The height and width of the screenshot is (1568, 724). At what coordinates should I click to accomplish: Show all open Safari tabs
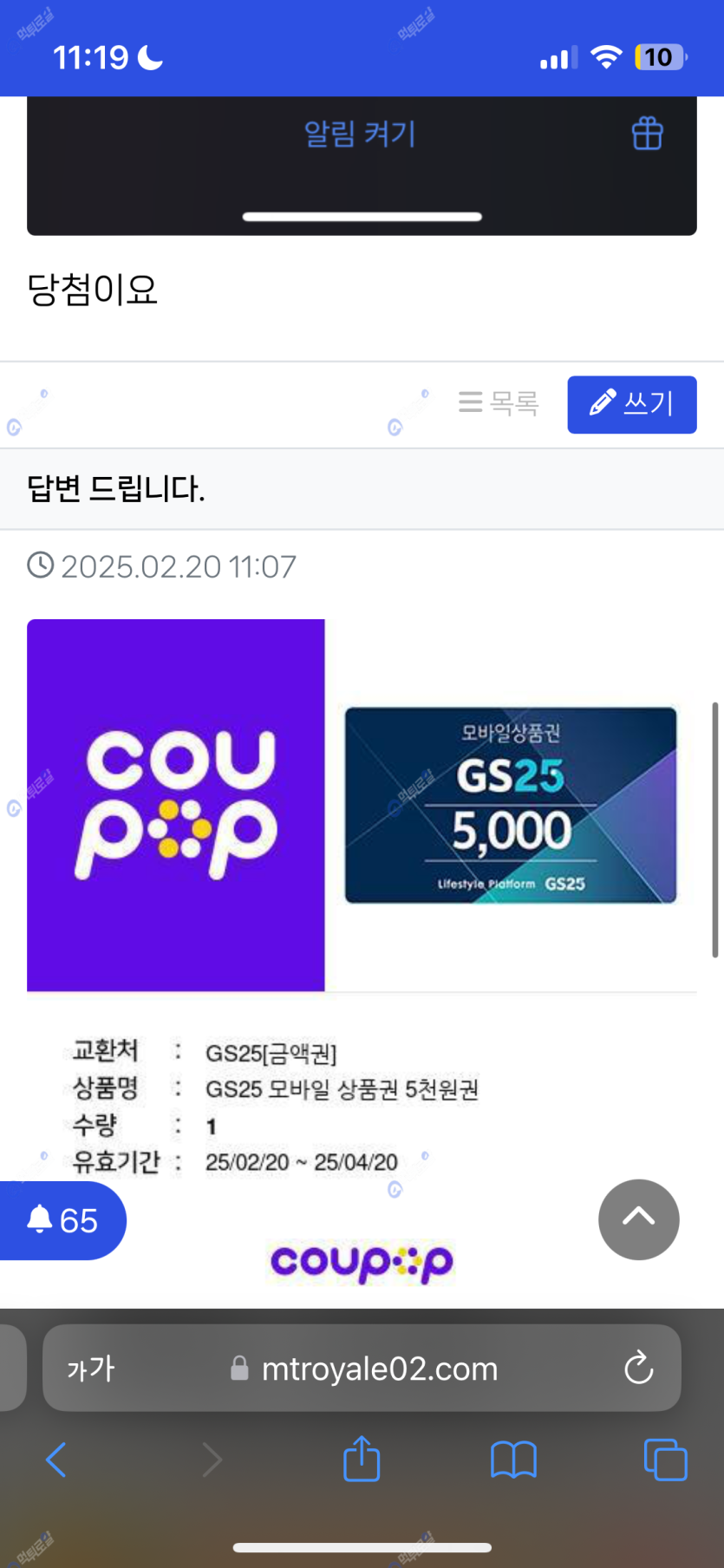(x=665, y=1460)
